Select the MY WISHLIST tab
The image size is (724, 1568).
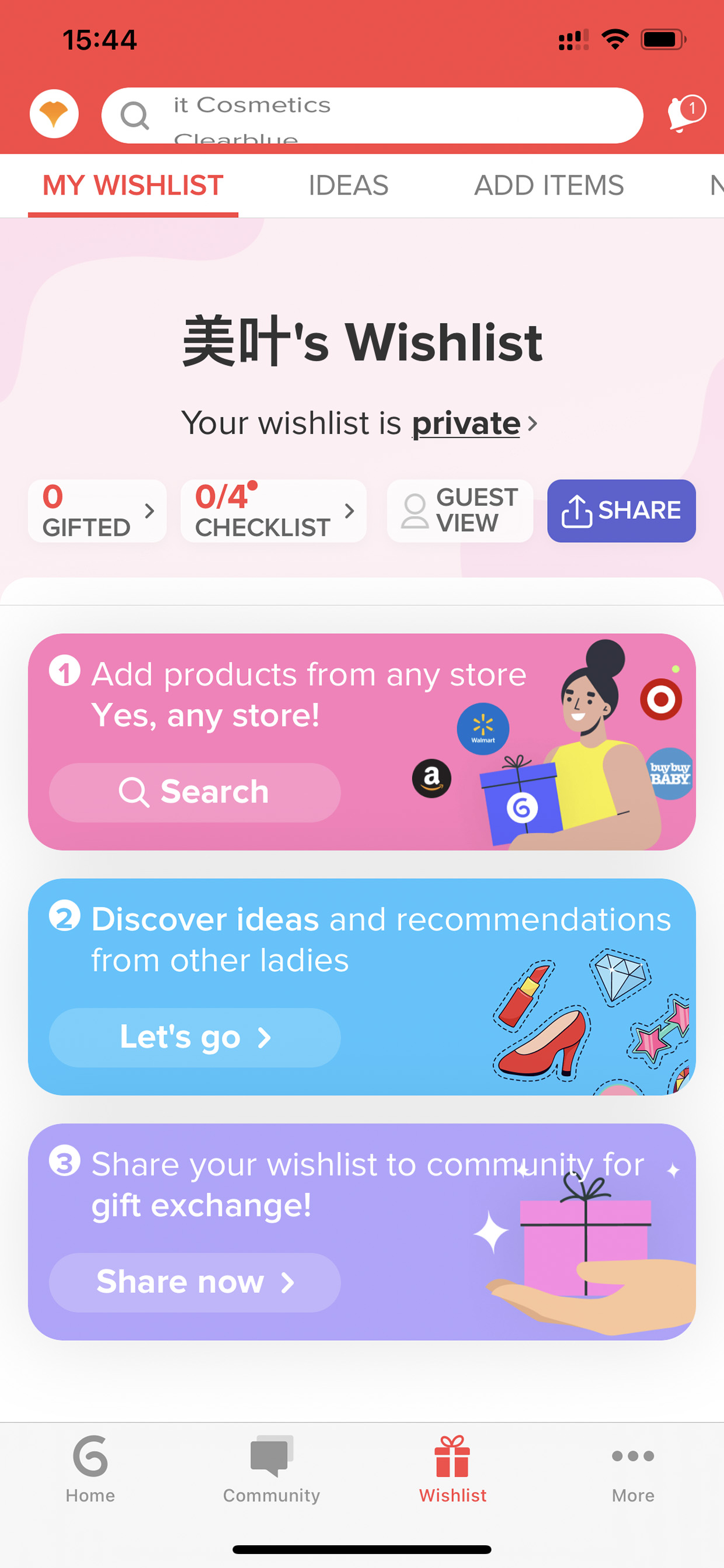click(133, 185)
